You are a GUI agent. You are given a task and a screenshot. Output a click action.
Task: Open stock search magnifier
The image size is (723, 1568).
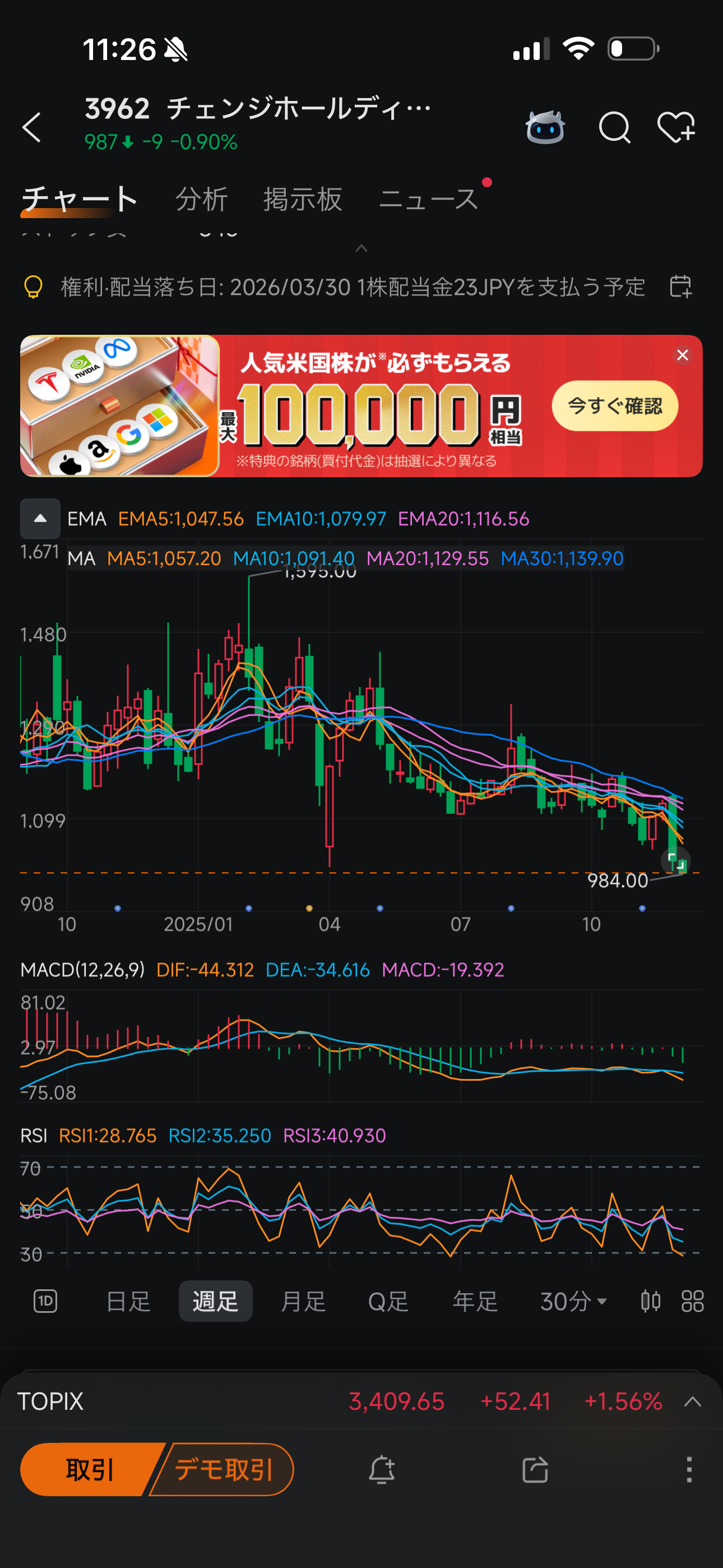tap(614, 127)
